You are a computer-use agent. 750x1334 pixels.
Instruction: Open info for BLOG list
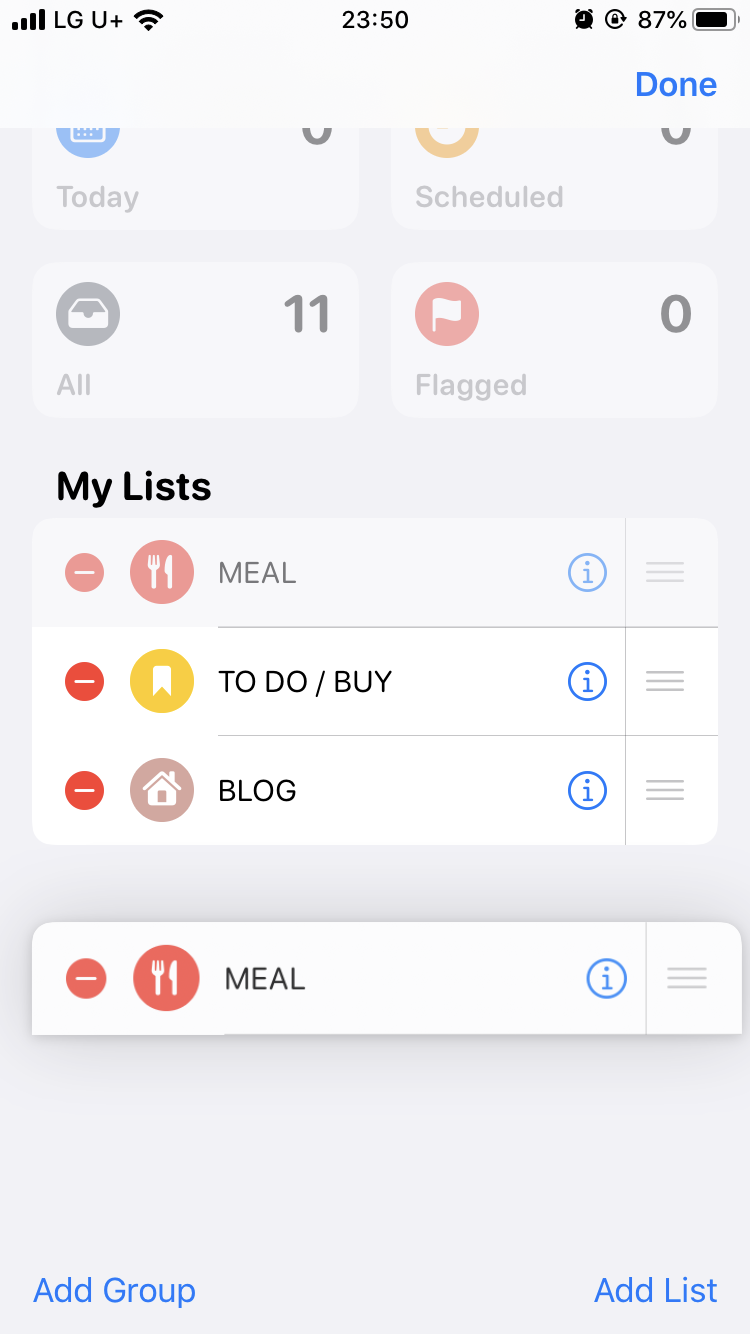pos(587,791)
